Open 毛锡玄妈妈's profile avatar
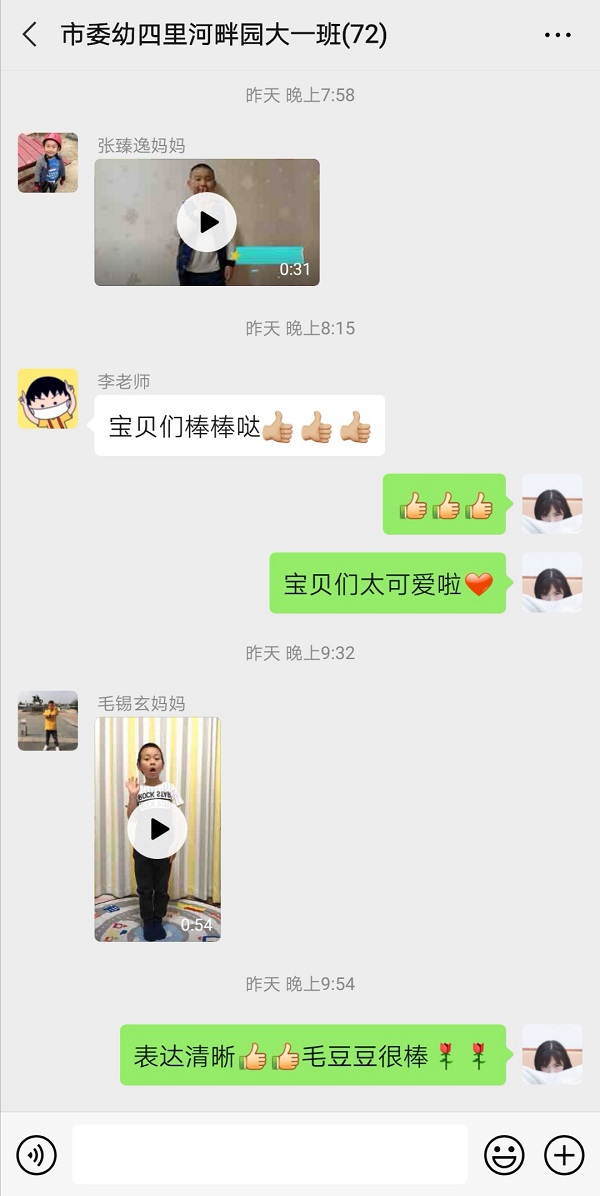This screenshot has width=600, height=1196. [47, 720]
